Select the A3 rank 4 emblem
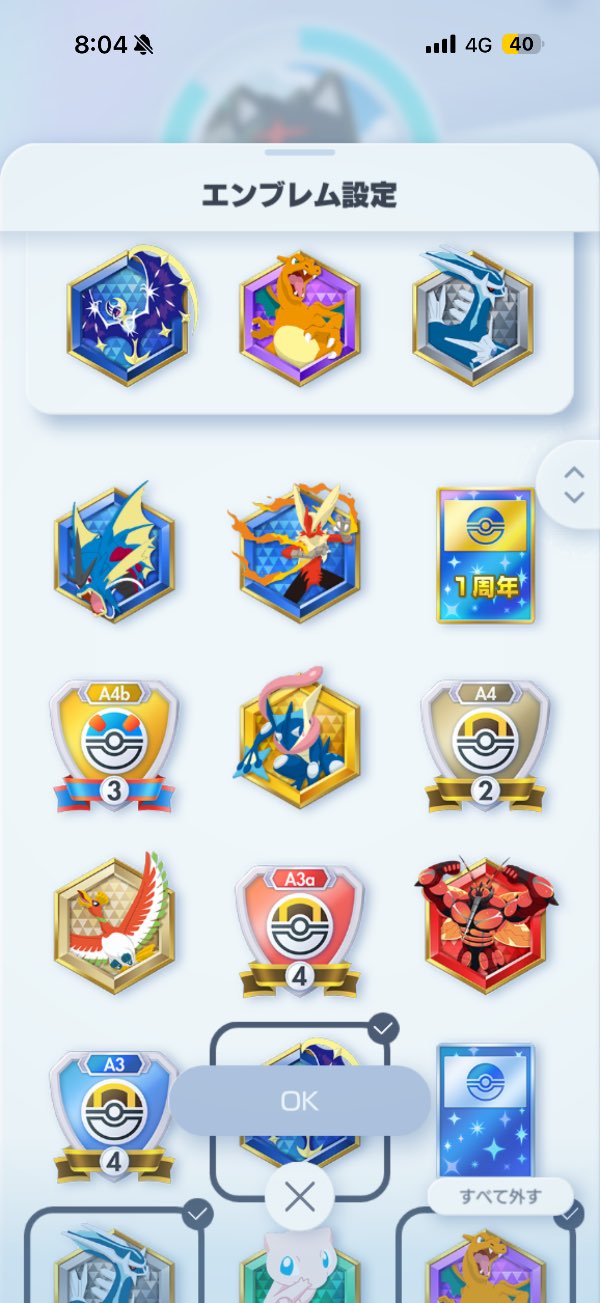The height and width of the screenshot is (1303, 600). pos(114,1115)
